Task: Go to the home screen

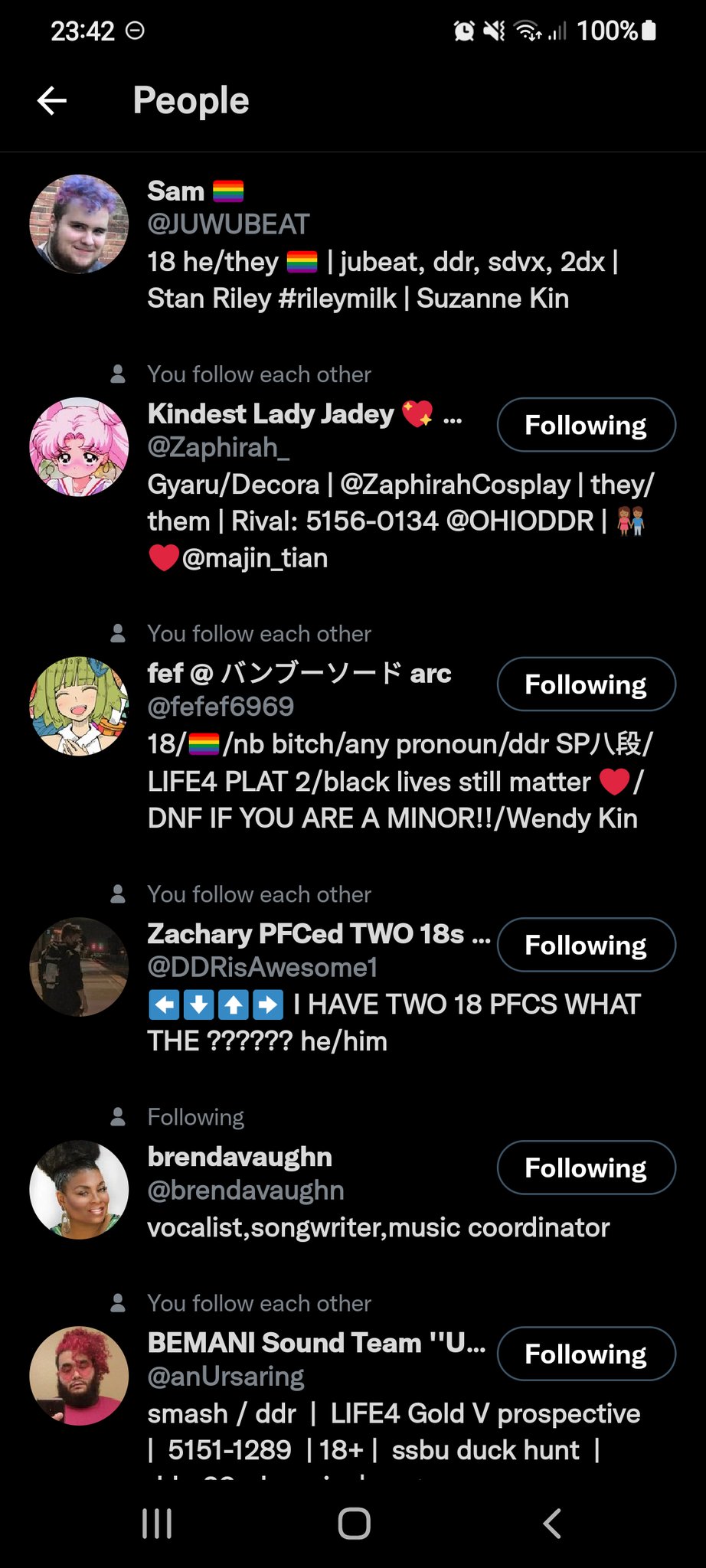Action: coord(354,1524)
